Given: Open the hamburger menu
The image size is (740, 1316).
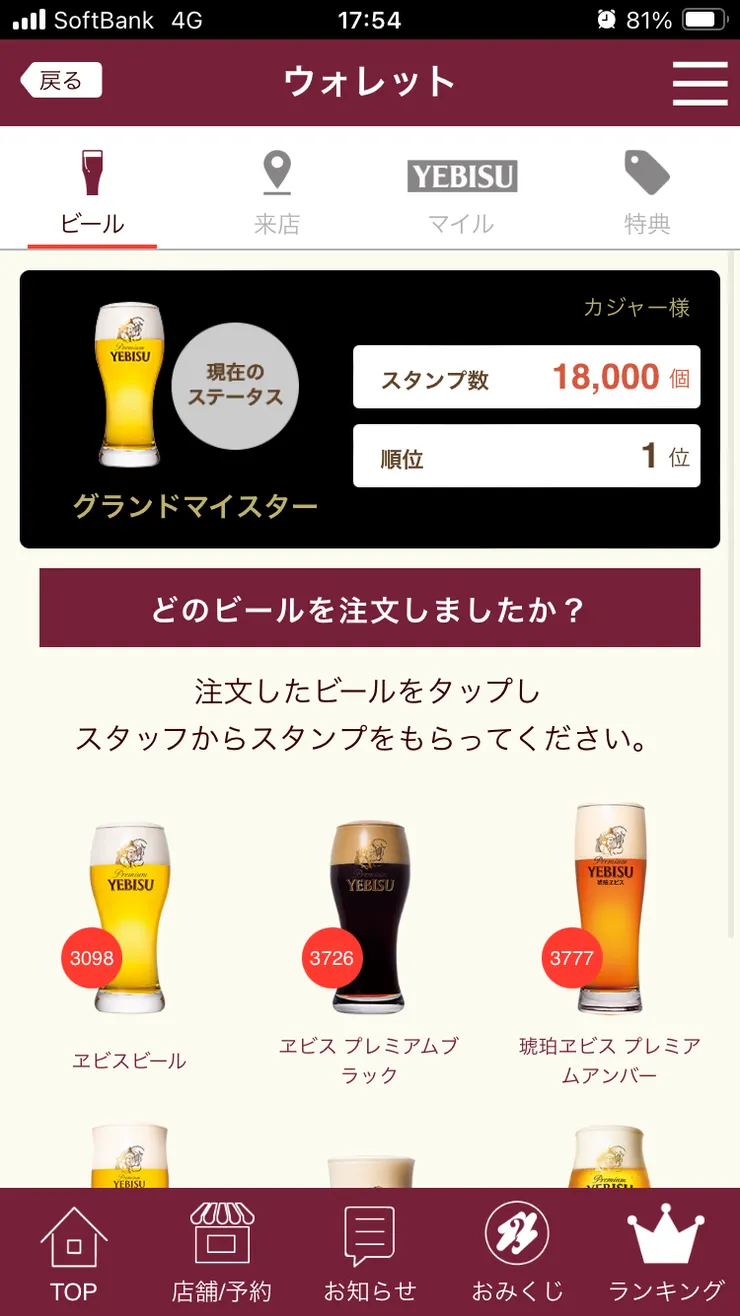Looking at the screenshot, I should click(x=699, y=83).
